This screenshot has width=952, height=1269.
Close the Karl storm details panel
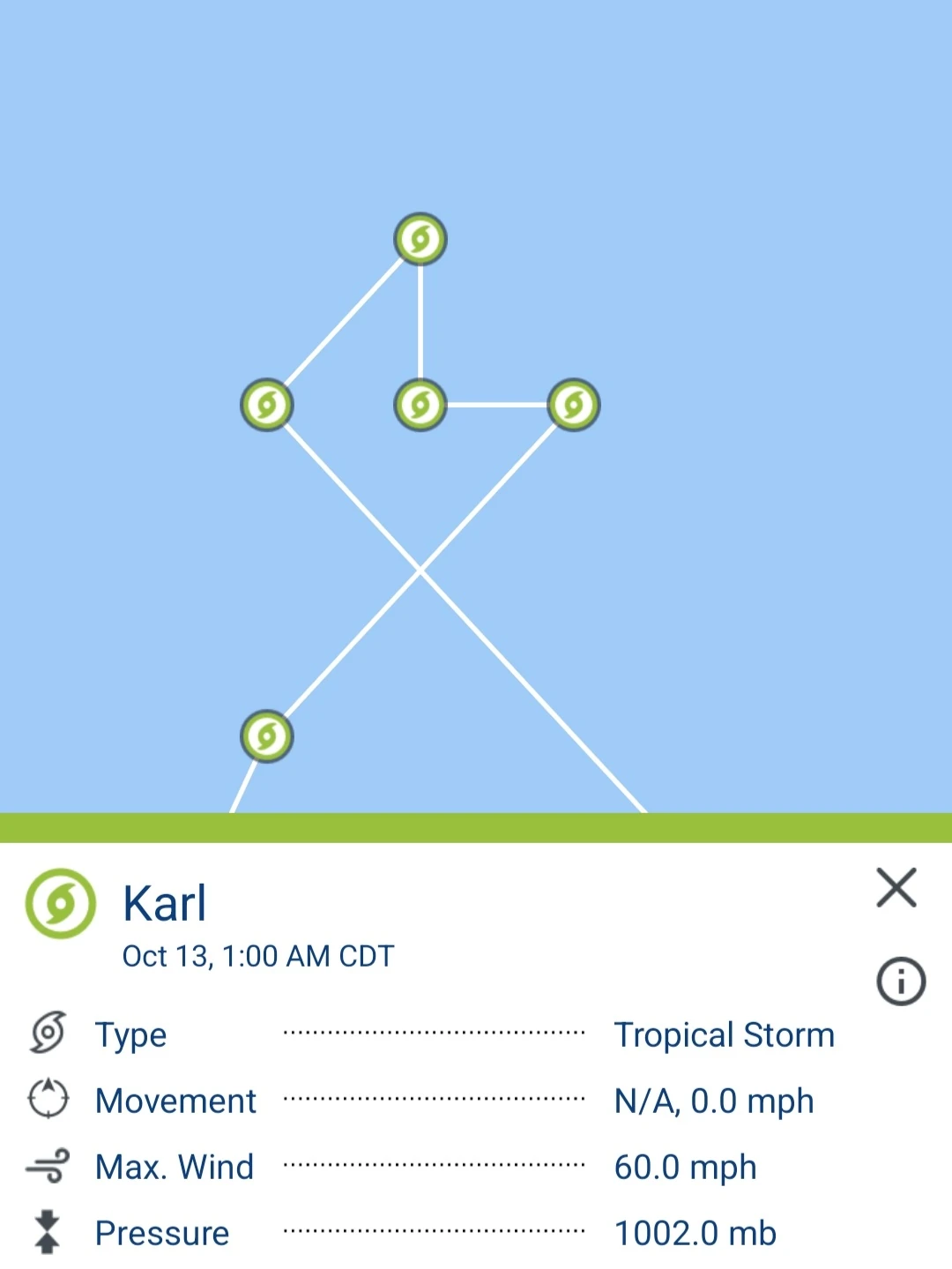pos(896,887)
